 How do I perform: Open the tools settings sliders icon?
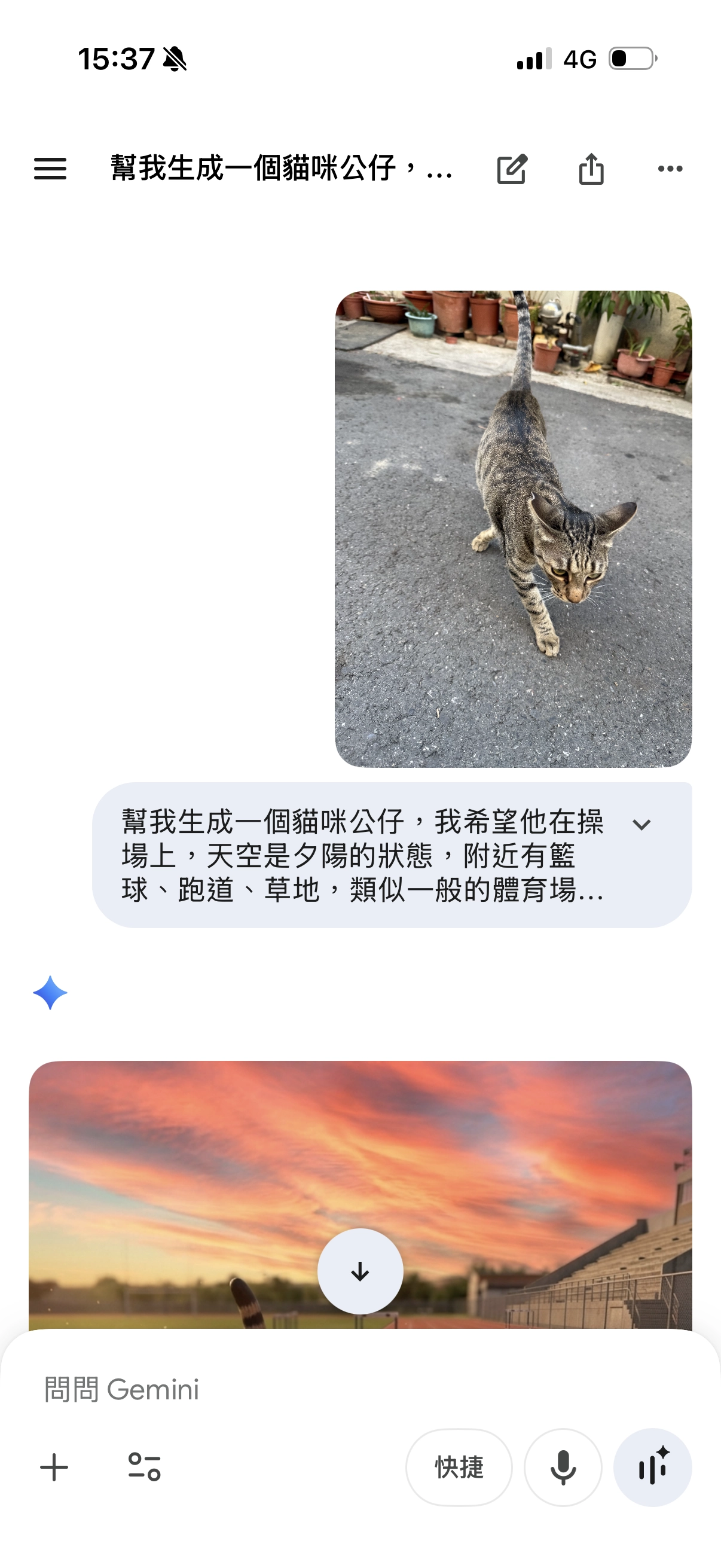[144, 1467]
